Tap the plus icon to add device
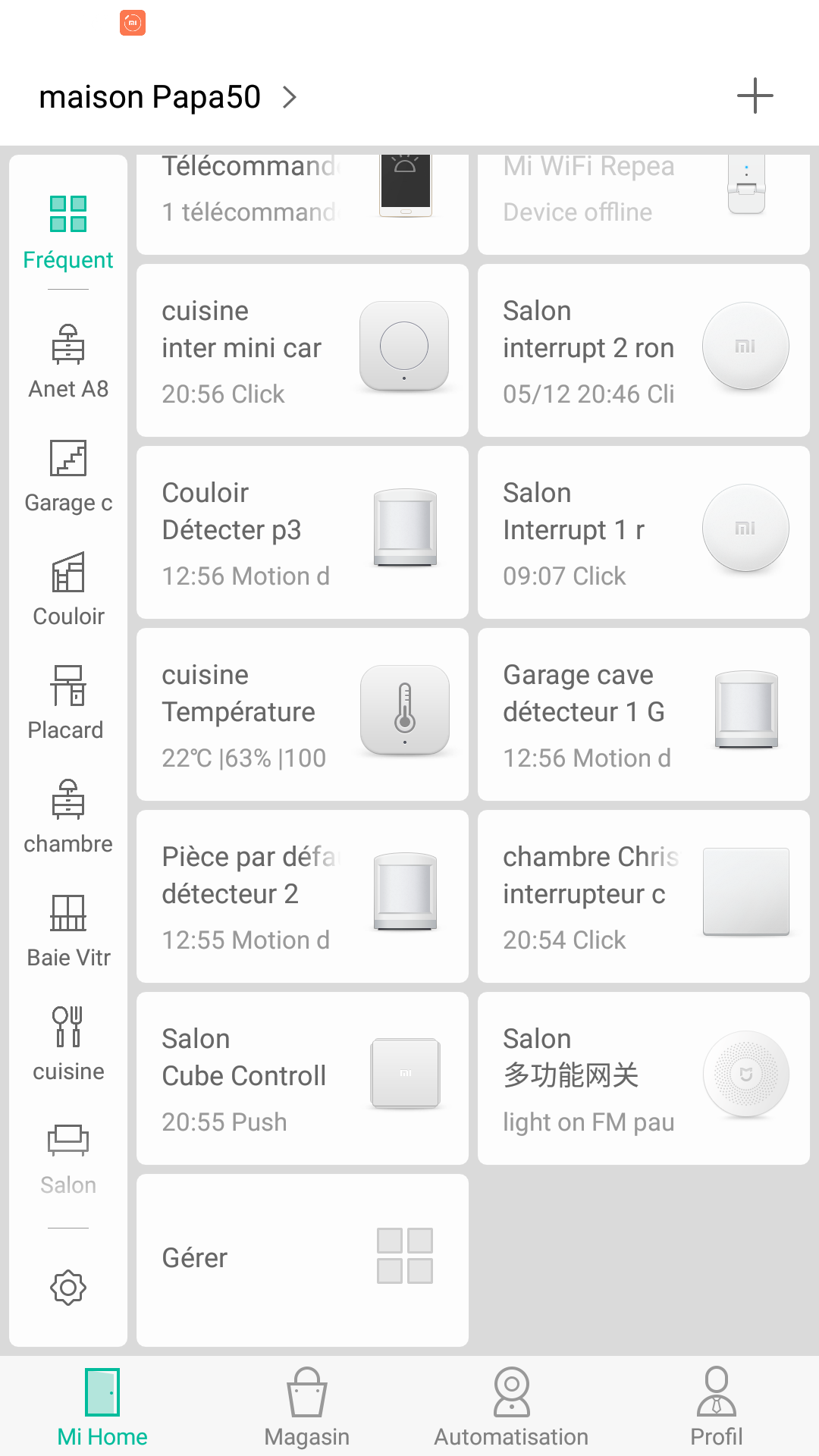 (x=755, y=96)
